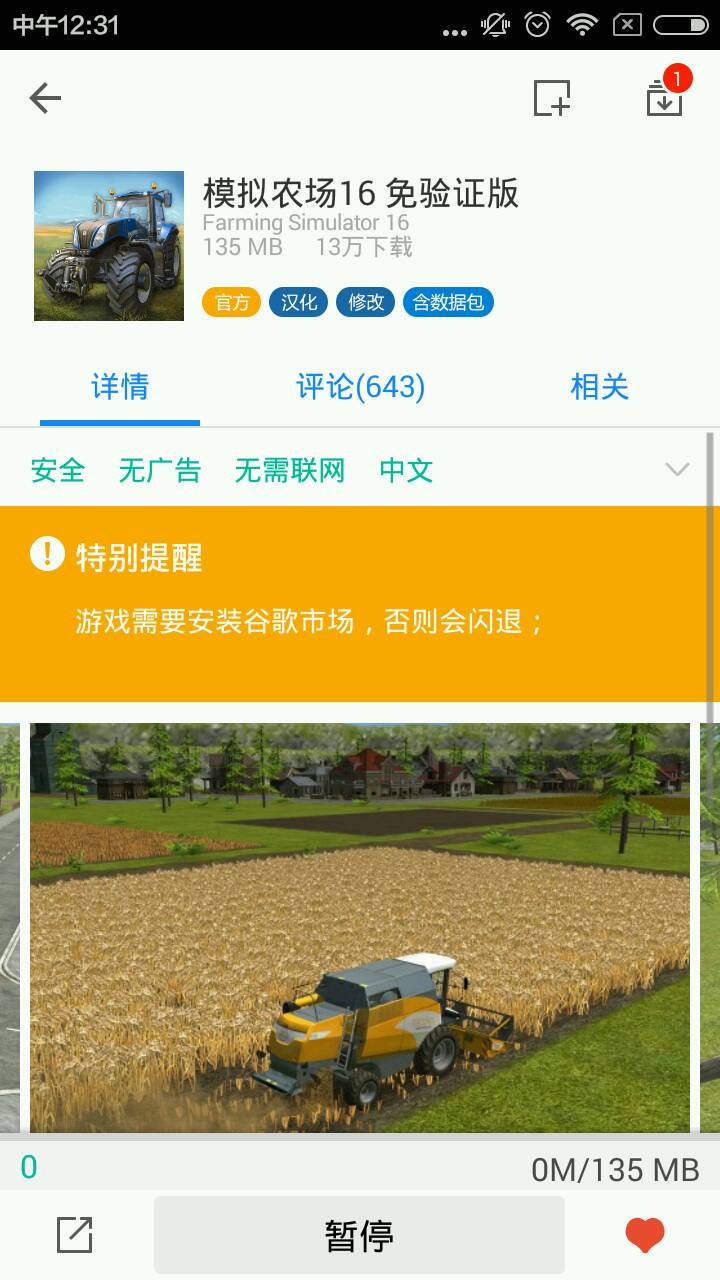The width and height of the screenshot is (720, 1280).
Task: Go back using the top arrow
Action: pyautogui.click(x=46, y=98)
